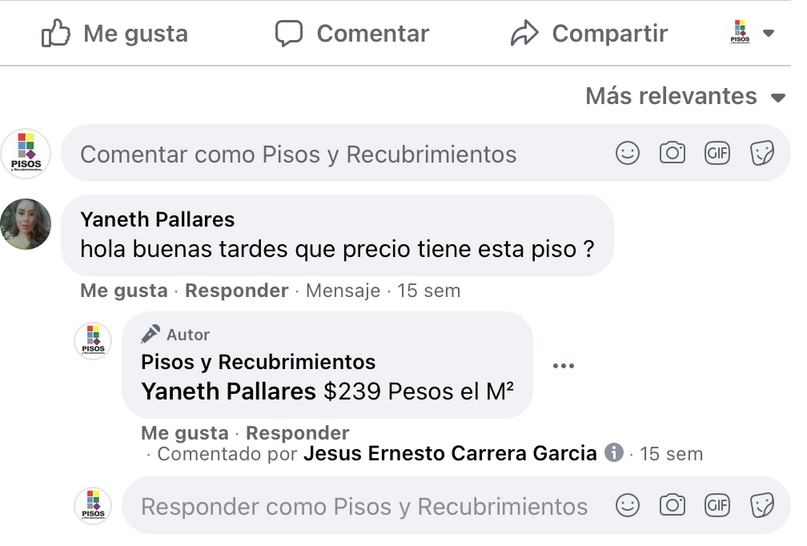Add a sticker to the new comment

point(762,154)
